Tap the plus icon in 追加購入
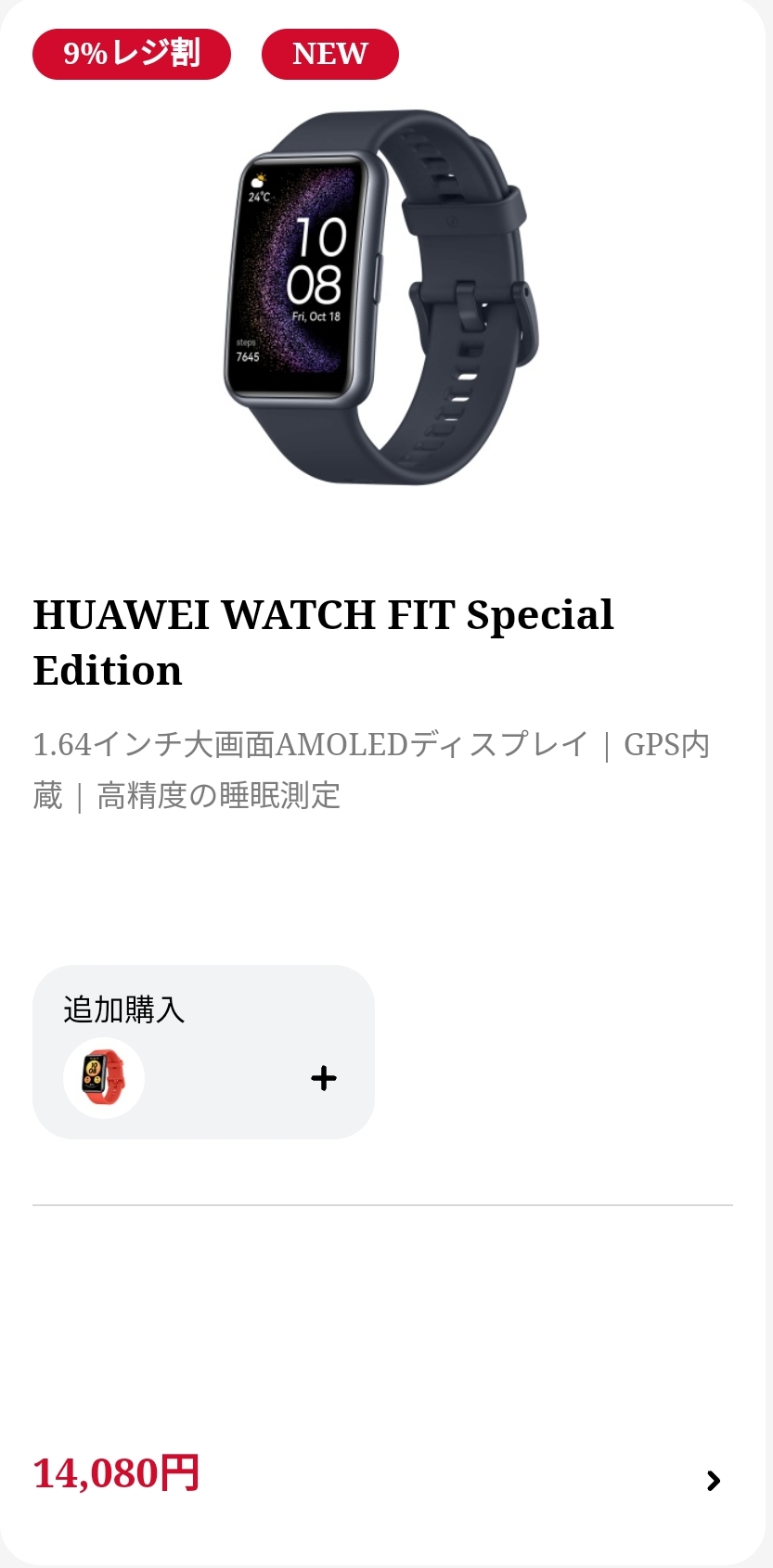The width and height of the screenshot is (773, 1568). tap(323, 1078)
